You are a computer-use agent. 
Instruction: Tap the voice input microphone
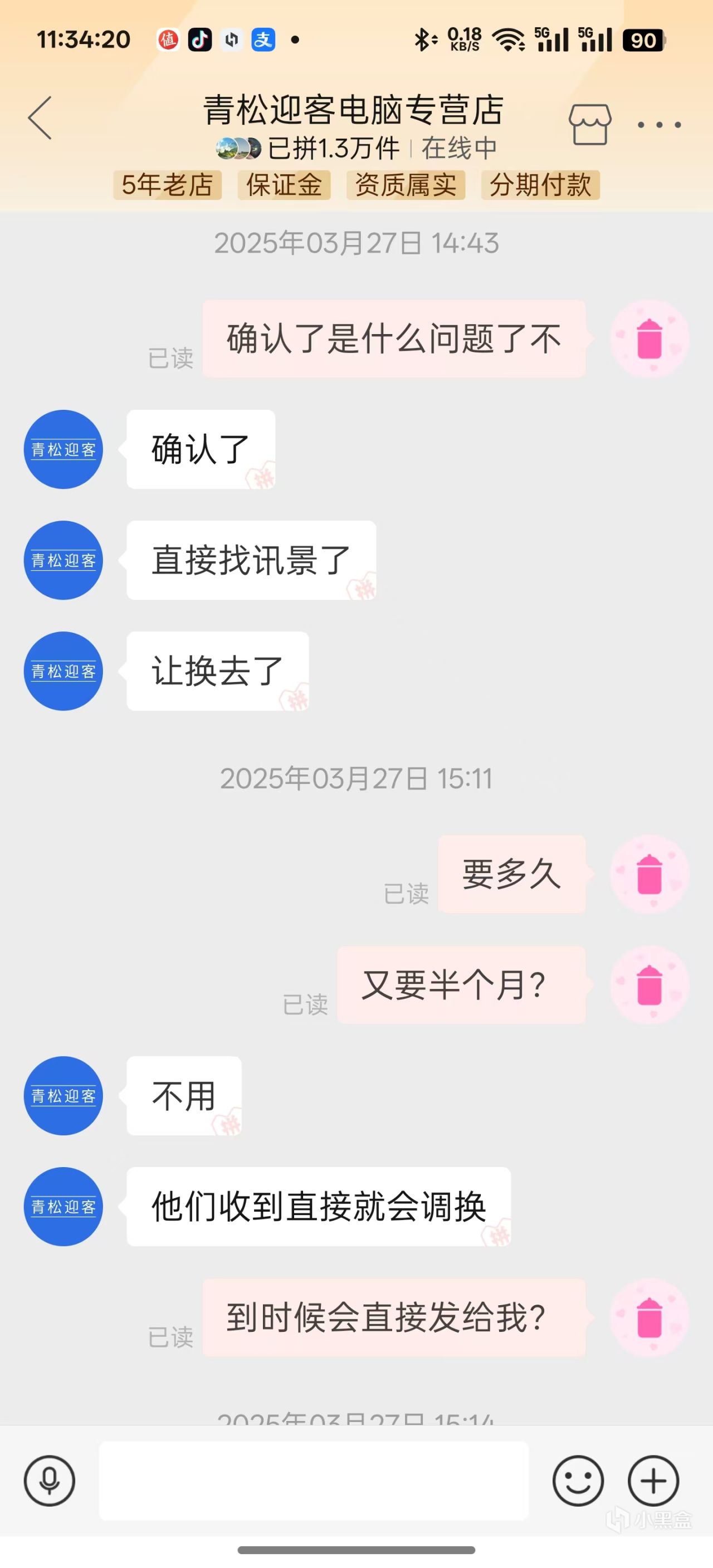[x=50, y=1481]
